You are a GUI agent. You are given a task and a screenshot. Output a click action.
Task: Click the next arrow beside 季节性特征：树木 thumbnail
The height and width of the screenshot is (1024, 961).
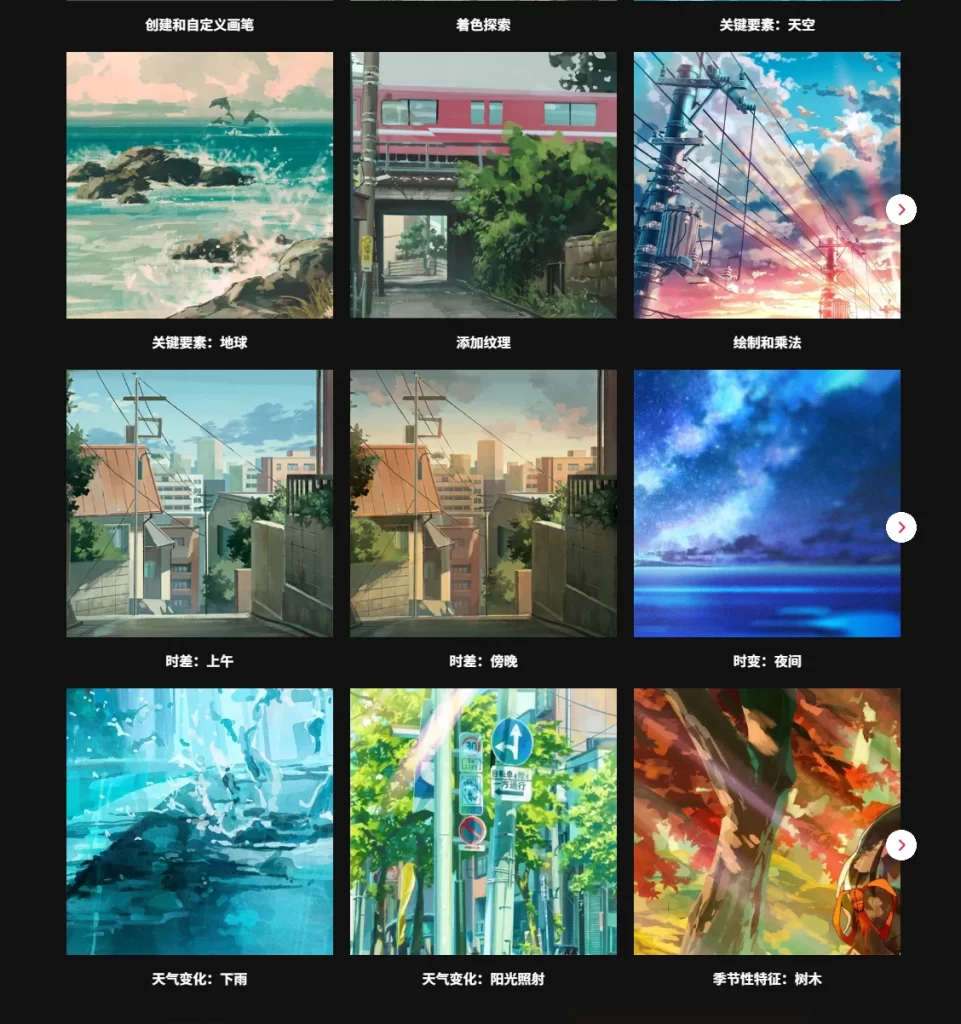pyautogui.click(x=900, y=845)
